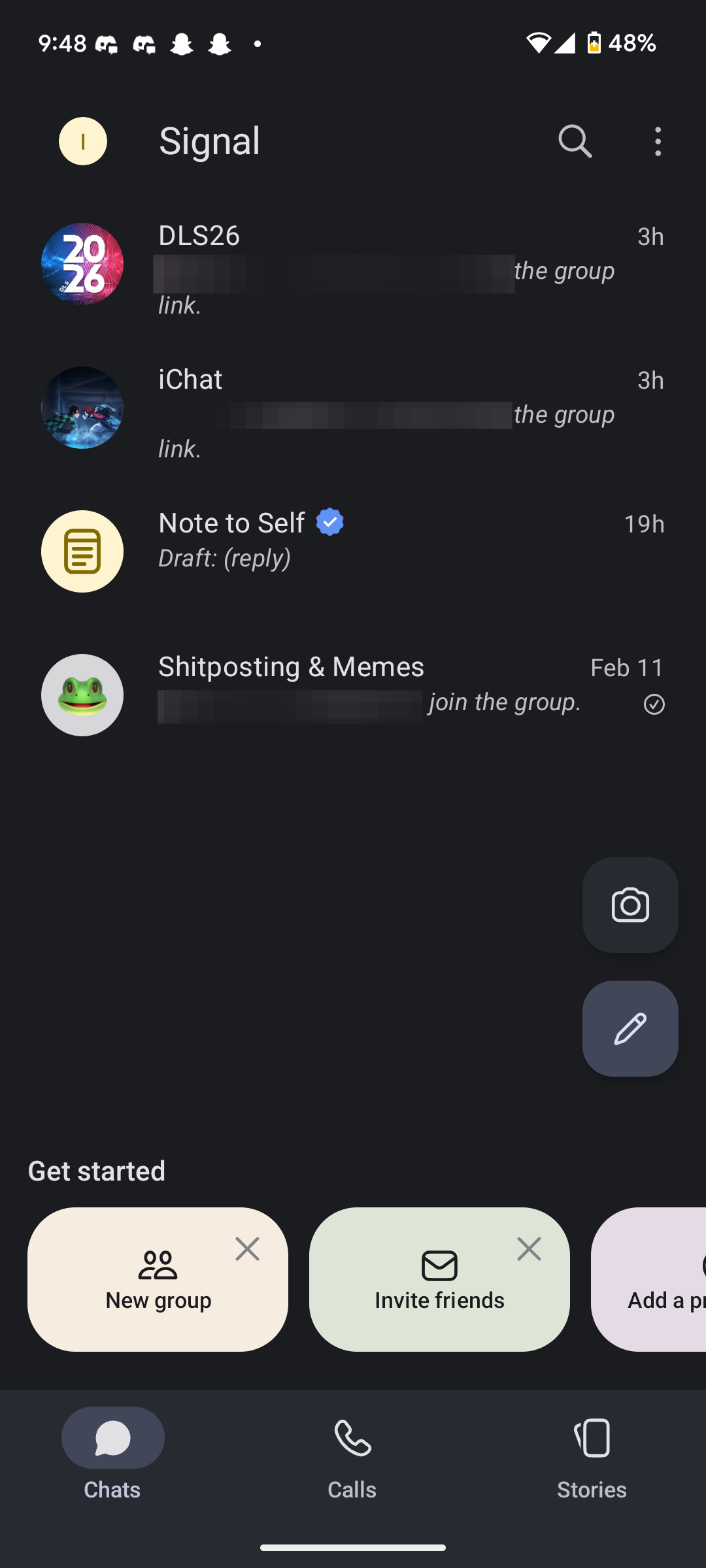Select the Invite friends card
Image resolution: width=706 pixels, height=1568 pixels.
[439, 1282]
